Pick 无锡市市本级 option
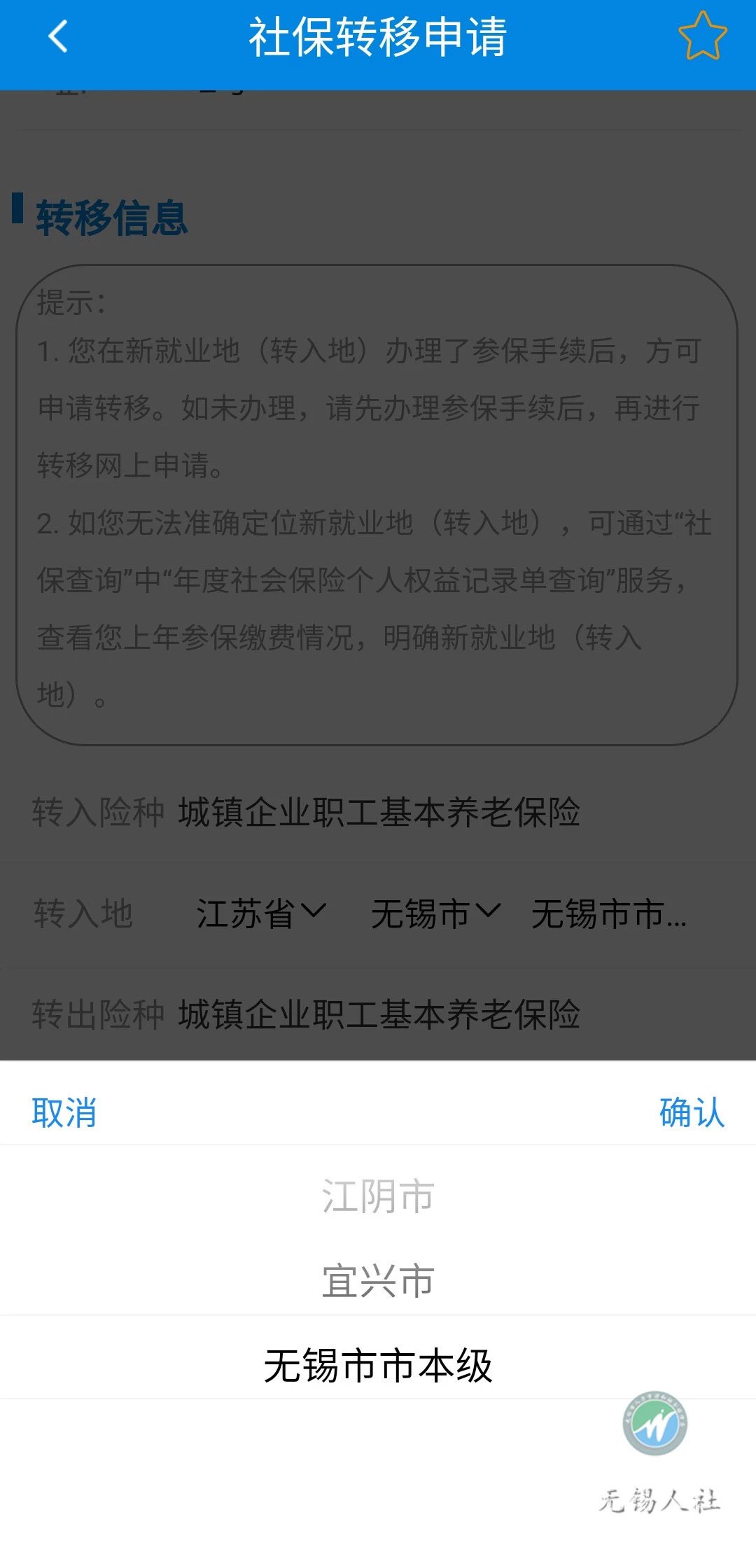 point(378,1366)
